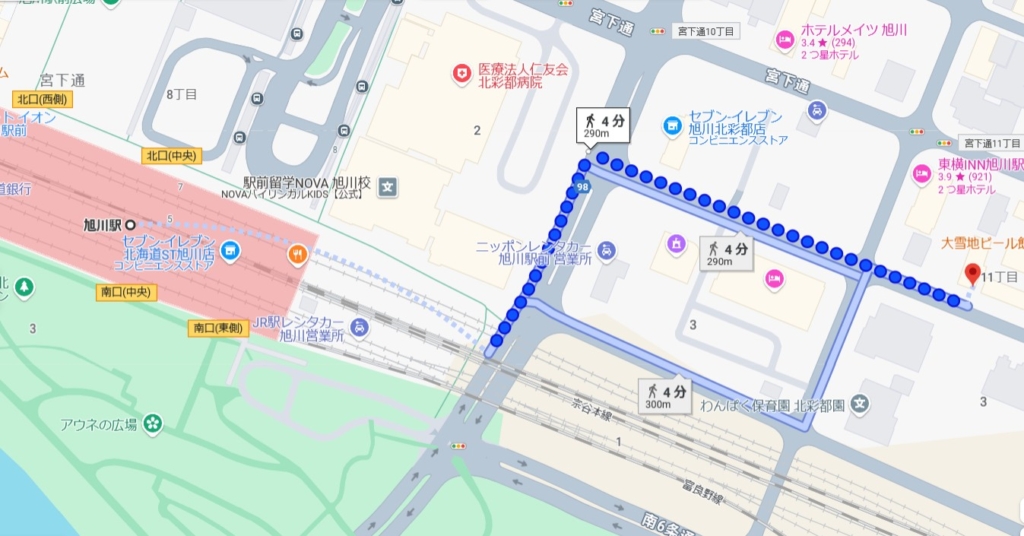Tap the orange restaurant marker in the station

tap(296, 255)
